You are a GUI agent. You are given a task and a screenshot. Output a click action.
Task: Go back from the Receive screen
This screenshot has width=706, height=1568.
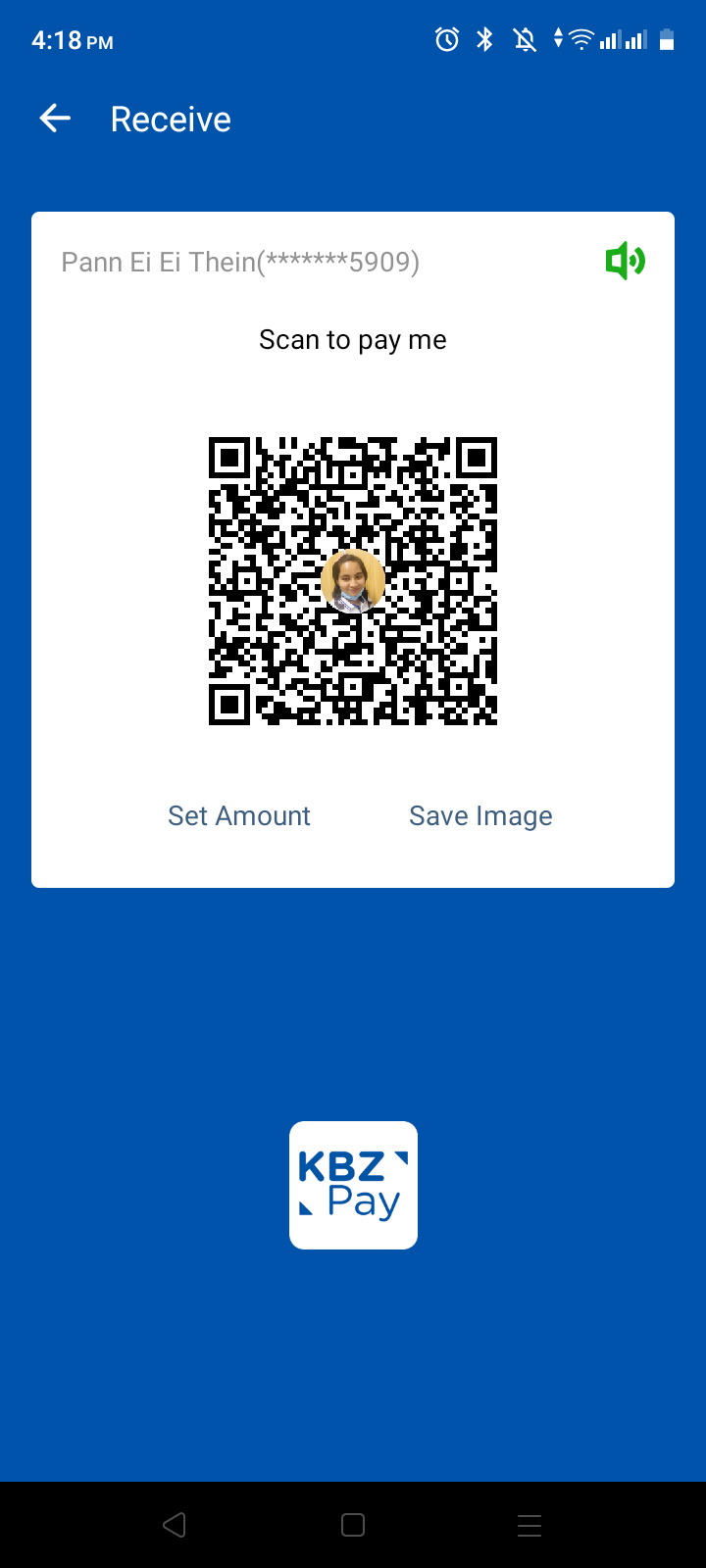55,120
